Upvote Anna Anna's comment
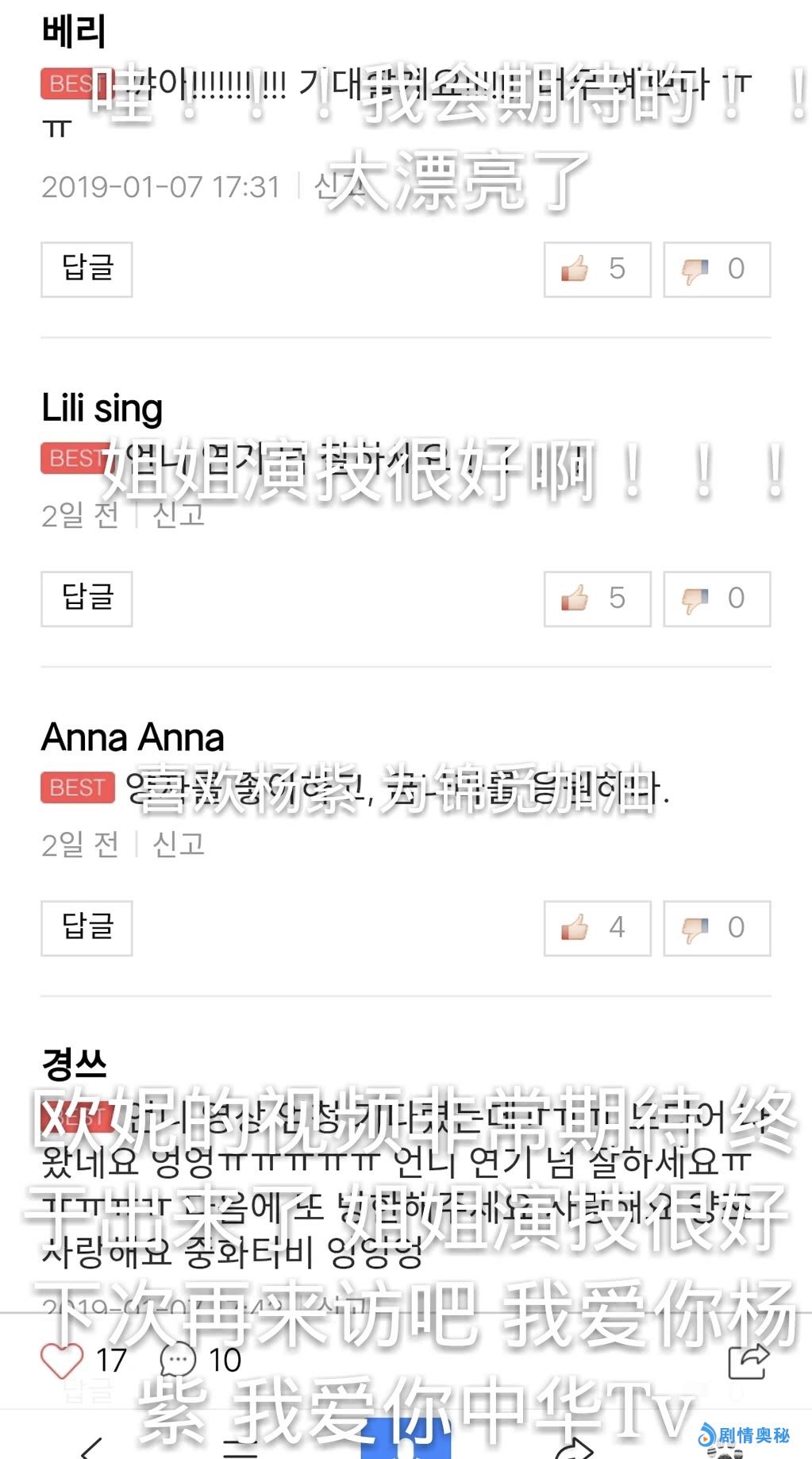 click(597, 928)
